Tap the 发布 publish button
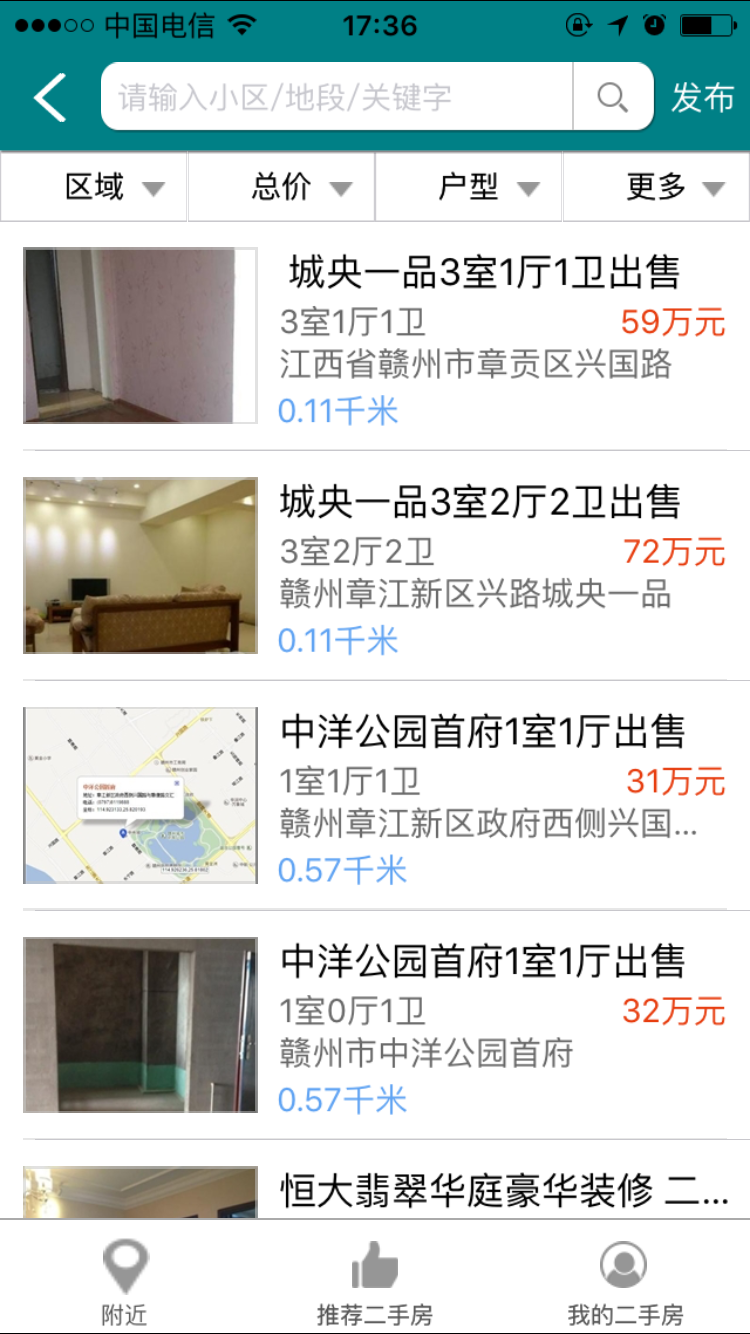750x1334 pixels. (x=704, y=97)
